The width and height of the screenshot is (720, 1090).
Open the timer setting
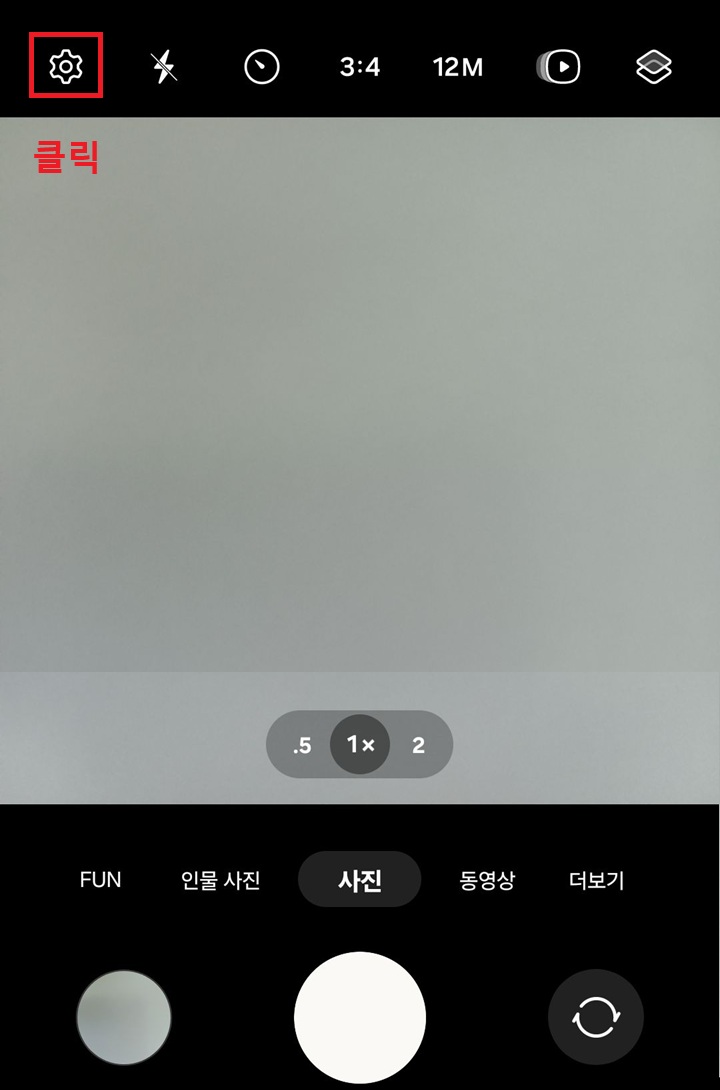coord(260,66)
